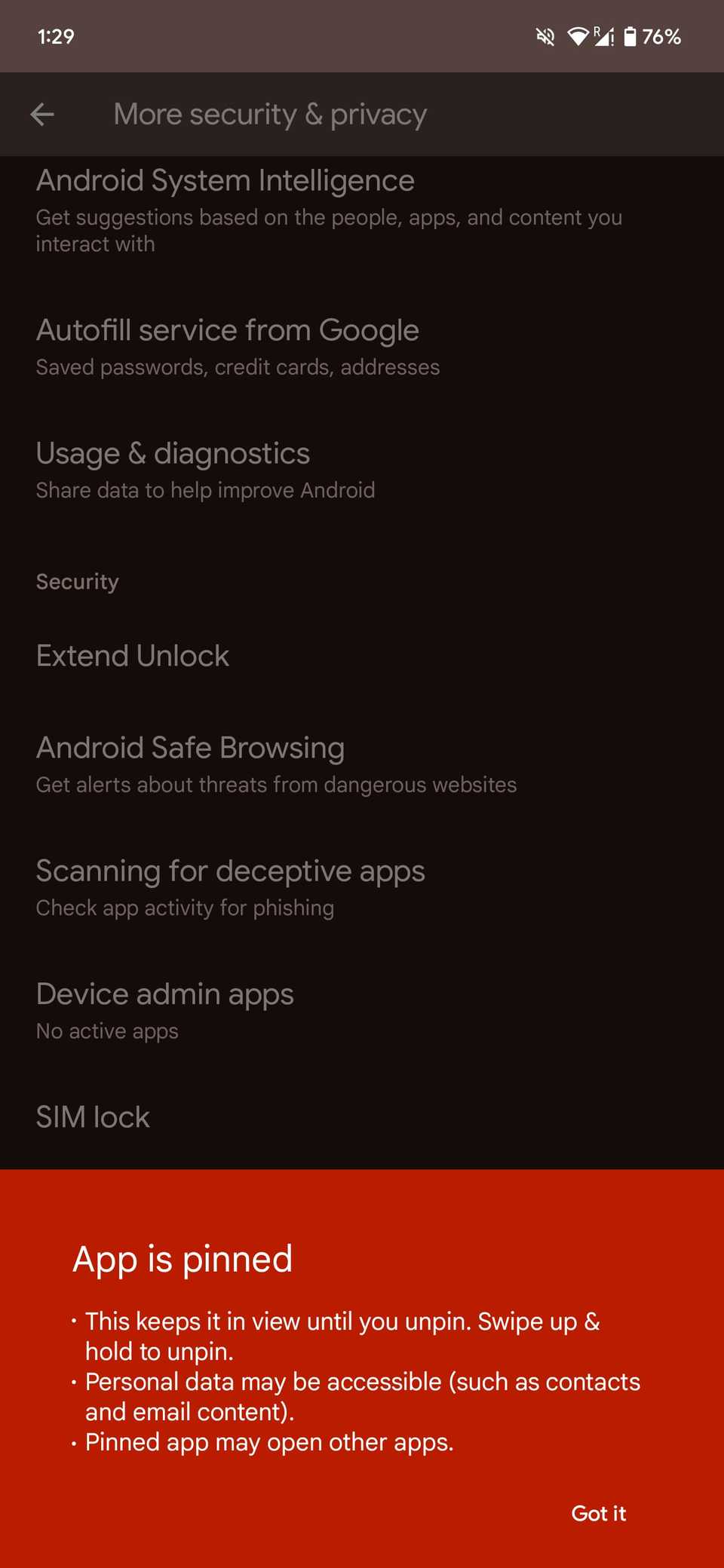Tap the cellular signal icon with R indicator
The width and height of the screenshot is (724, 1568).
click(603, 36)
